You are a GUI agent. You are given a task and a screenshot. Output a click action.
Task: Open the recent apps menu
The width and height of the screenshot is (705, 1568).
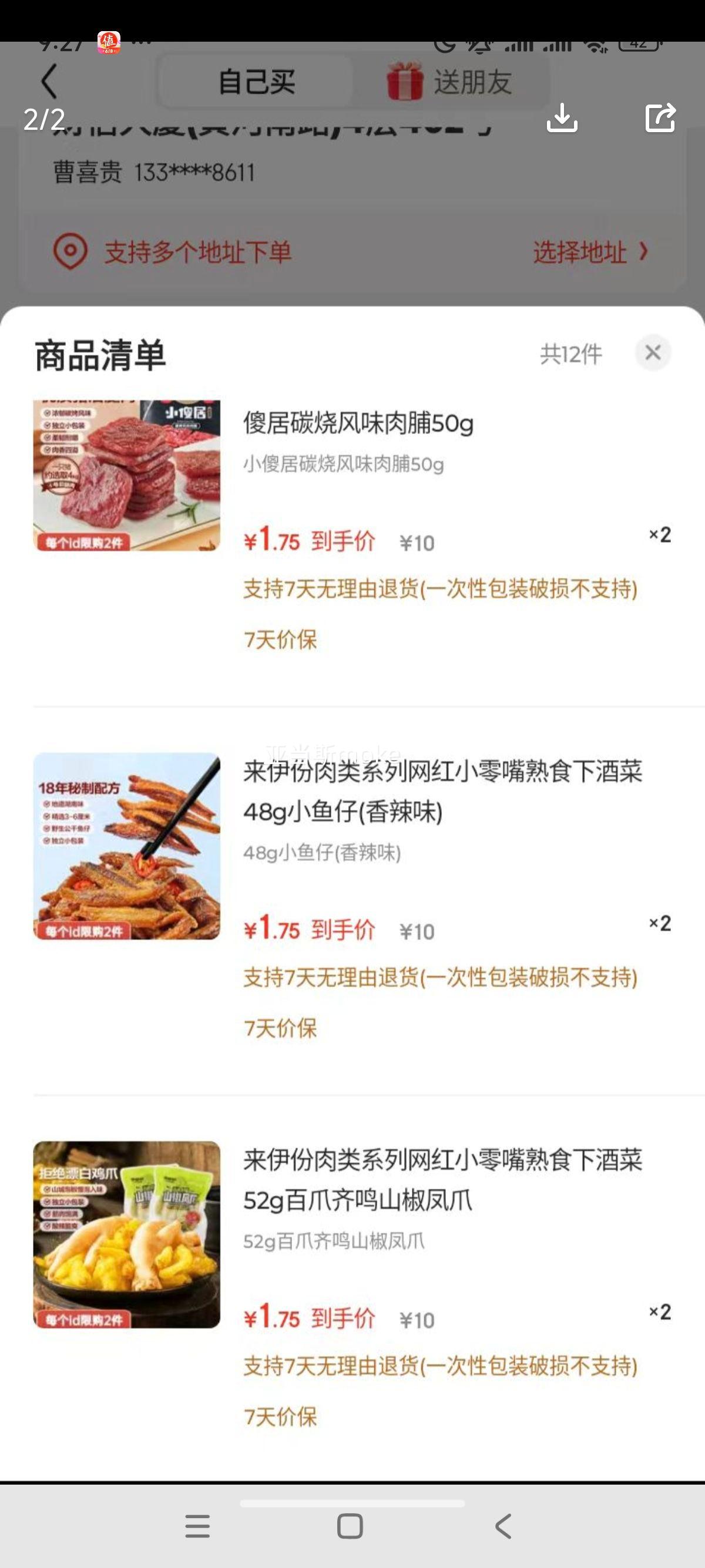coord(197,1526)
